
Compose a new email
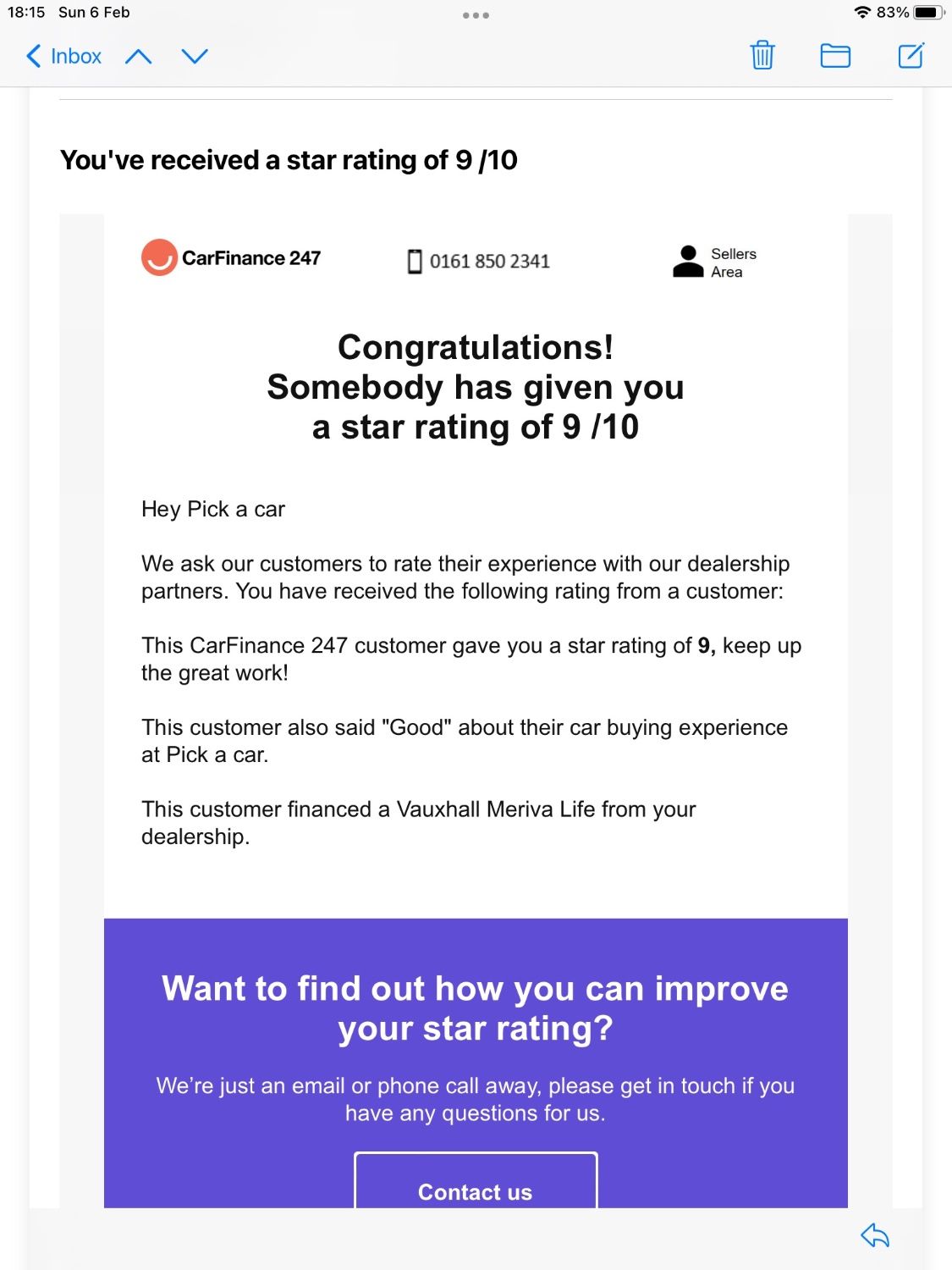[x=911, y=56]
